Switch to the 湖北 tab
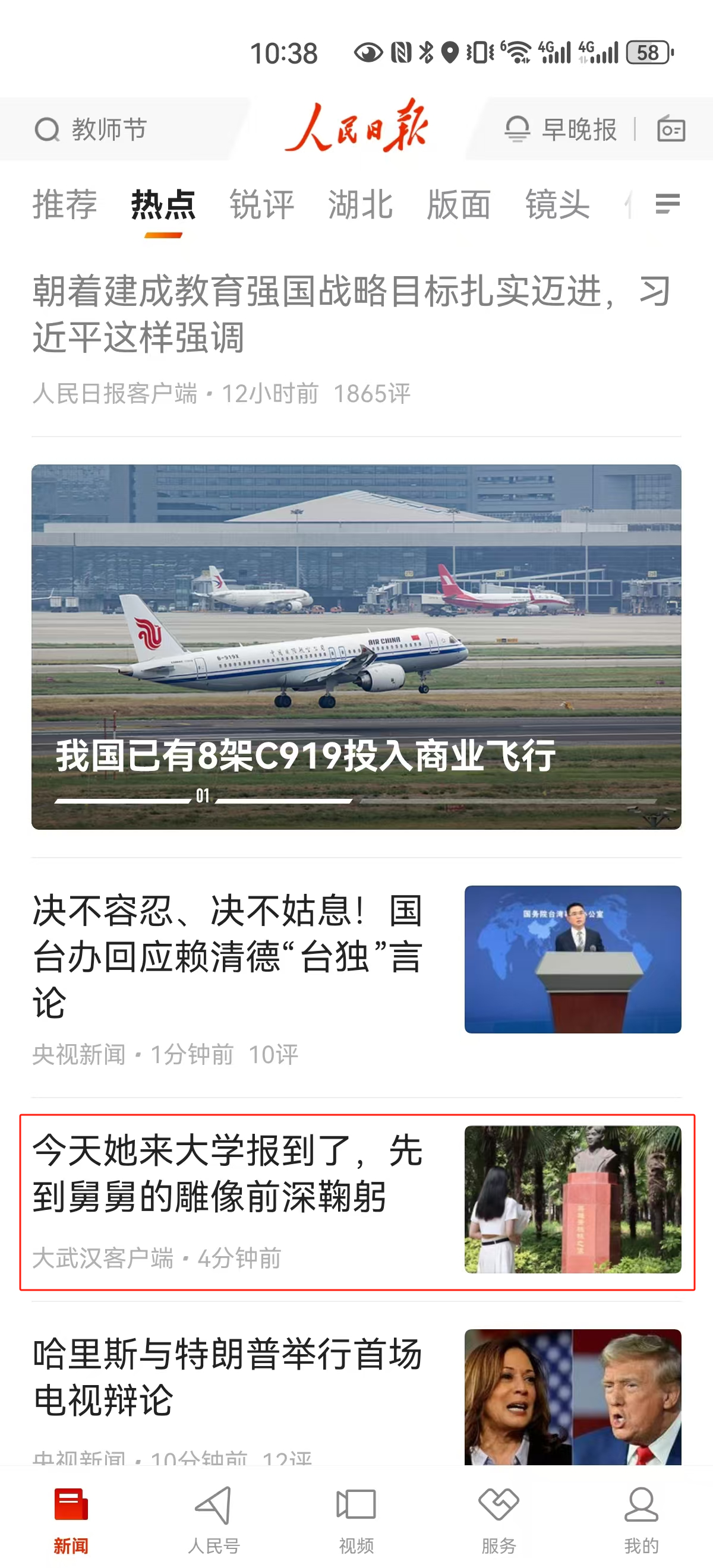Screen dimensions: 713x1568 click(x=361, y=204)
